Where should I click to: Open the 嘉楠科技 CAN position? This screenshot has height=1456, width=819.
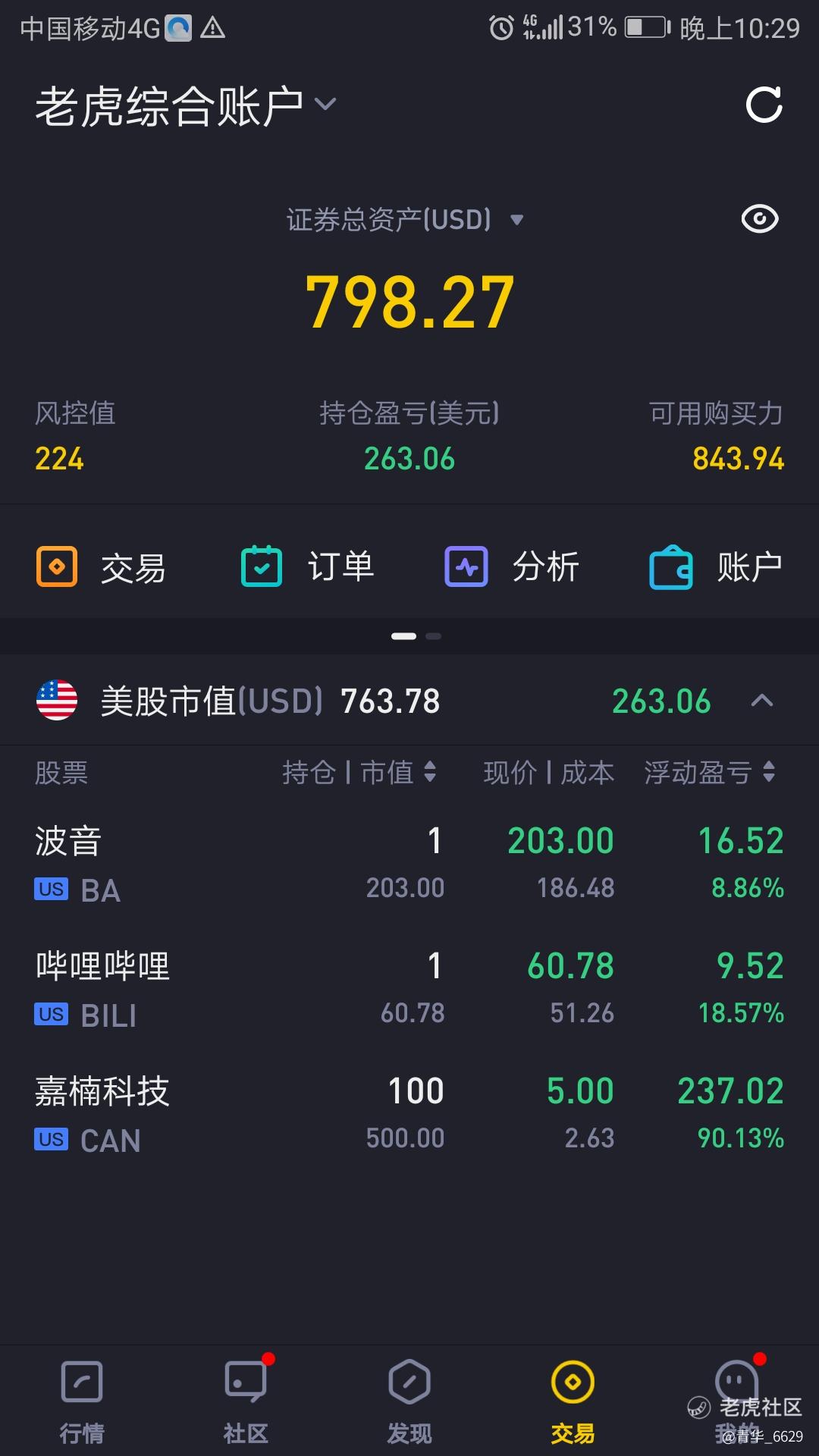click(x=409, y=1115)
